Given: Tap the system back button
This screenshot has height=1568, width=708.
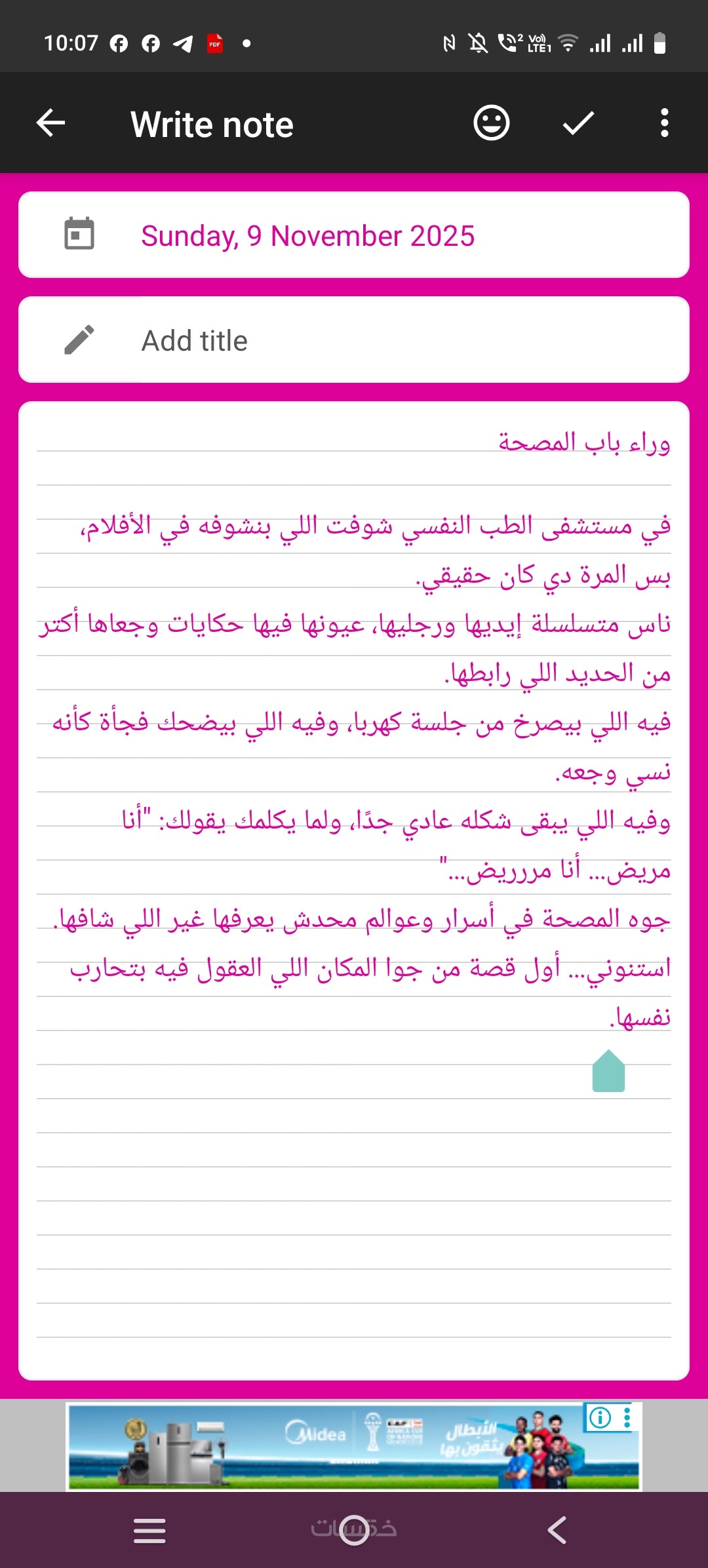Looking at the screenshot, I should (557, 1531).
